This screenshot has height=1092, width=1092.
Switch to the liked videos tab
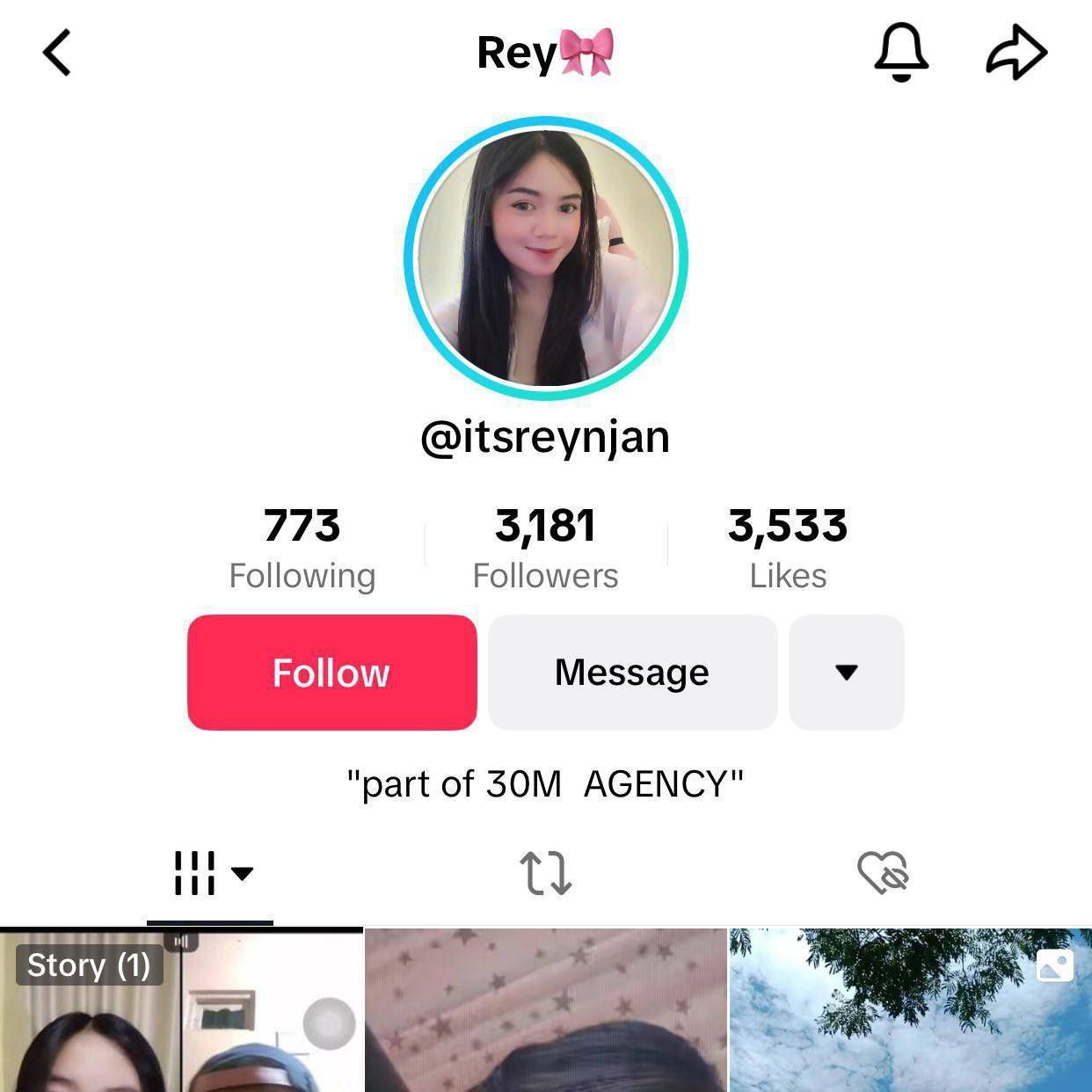pos(882,873)
